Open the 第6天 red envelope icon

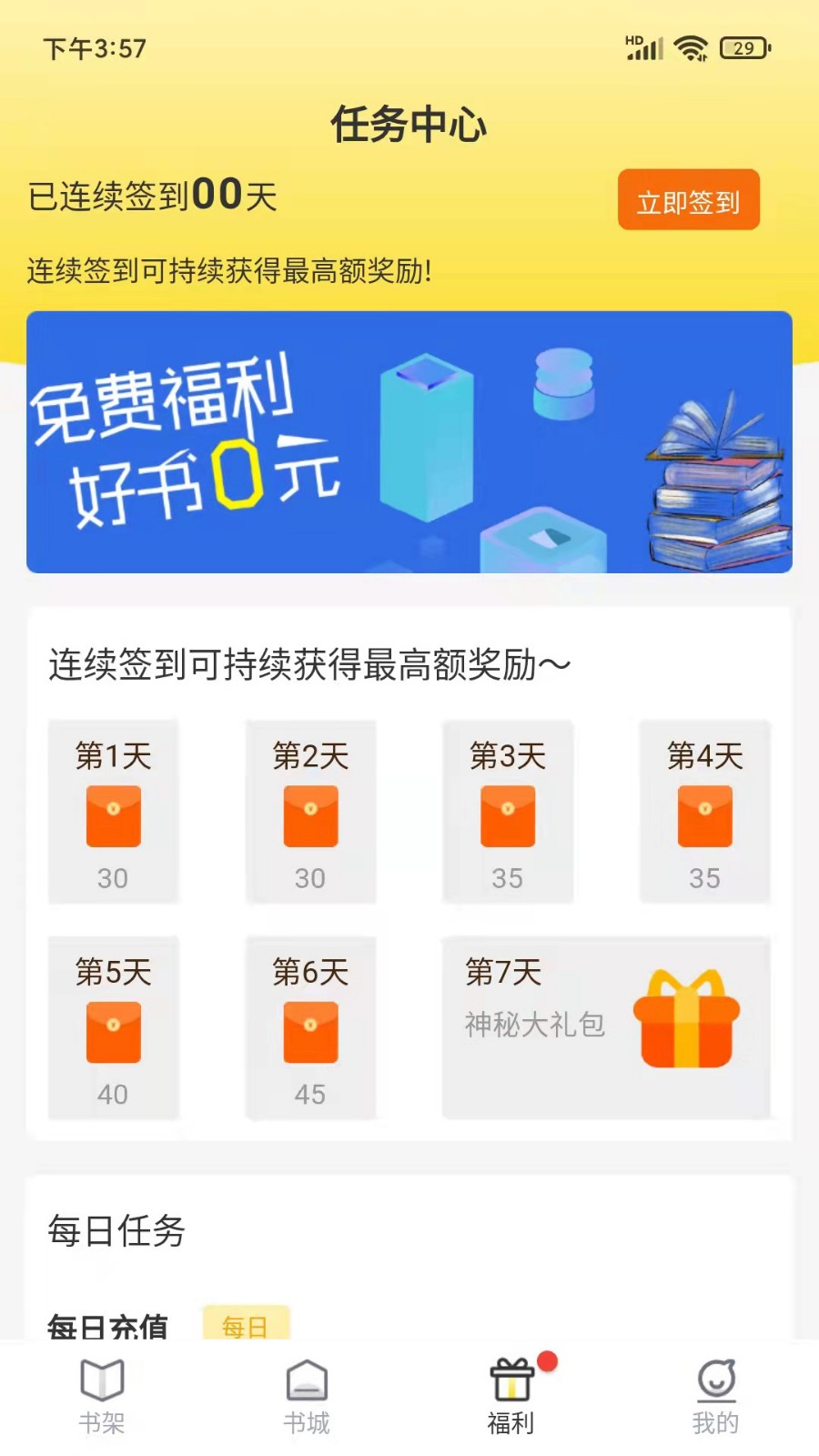pyautogui.click(x=310, y=1033)
